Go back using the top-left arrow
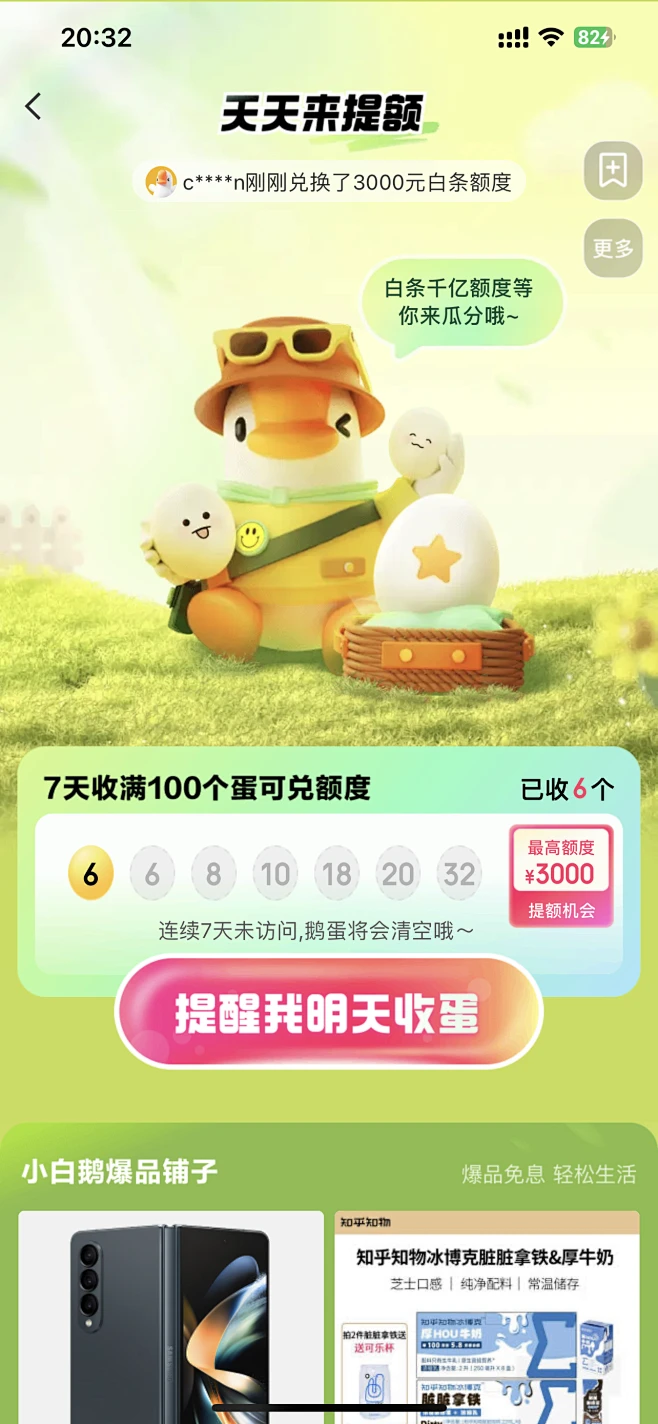This screenshot has width=658, height=1424. click(34, 106)
